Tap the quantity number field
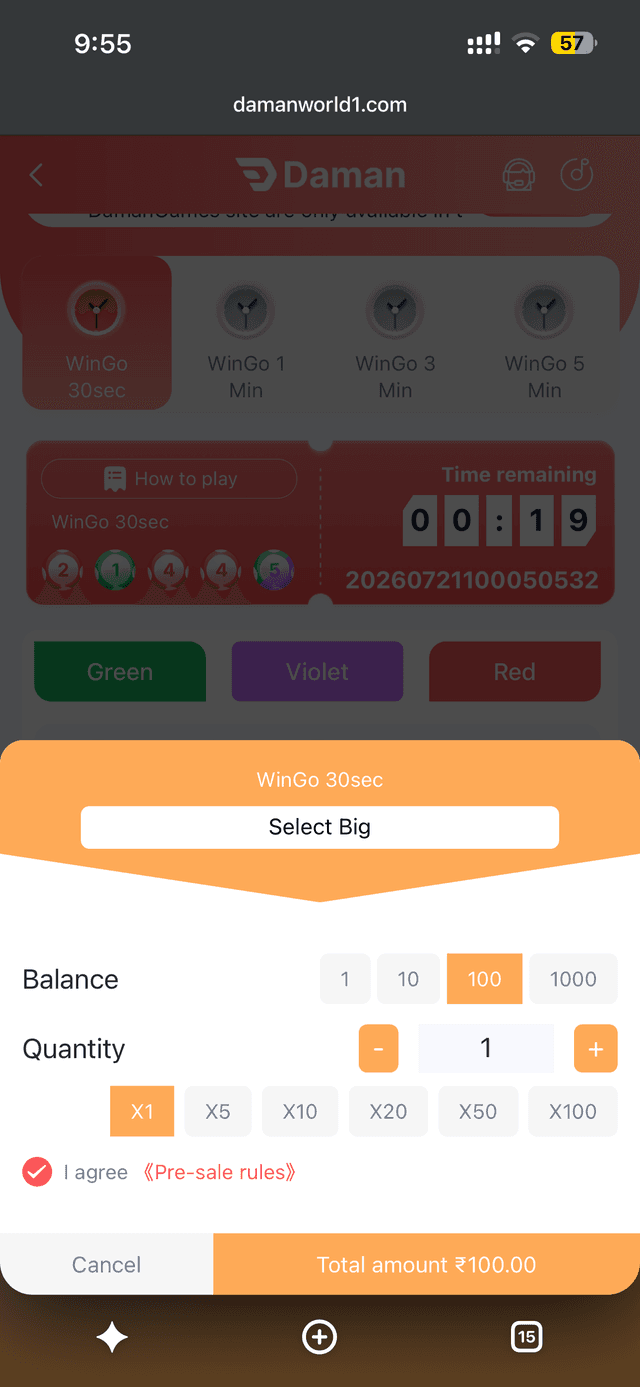640x1387 pixels. tap(486, 1048)
